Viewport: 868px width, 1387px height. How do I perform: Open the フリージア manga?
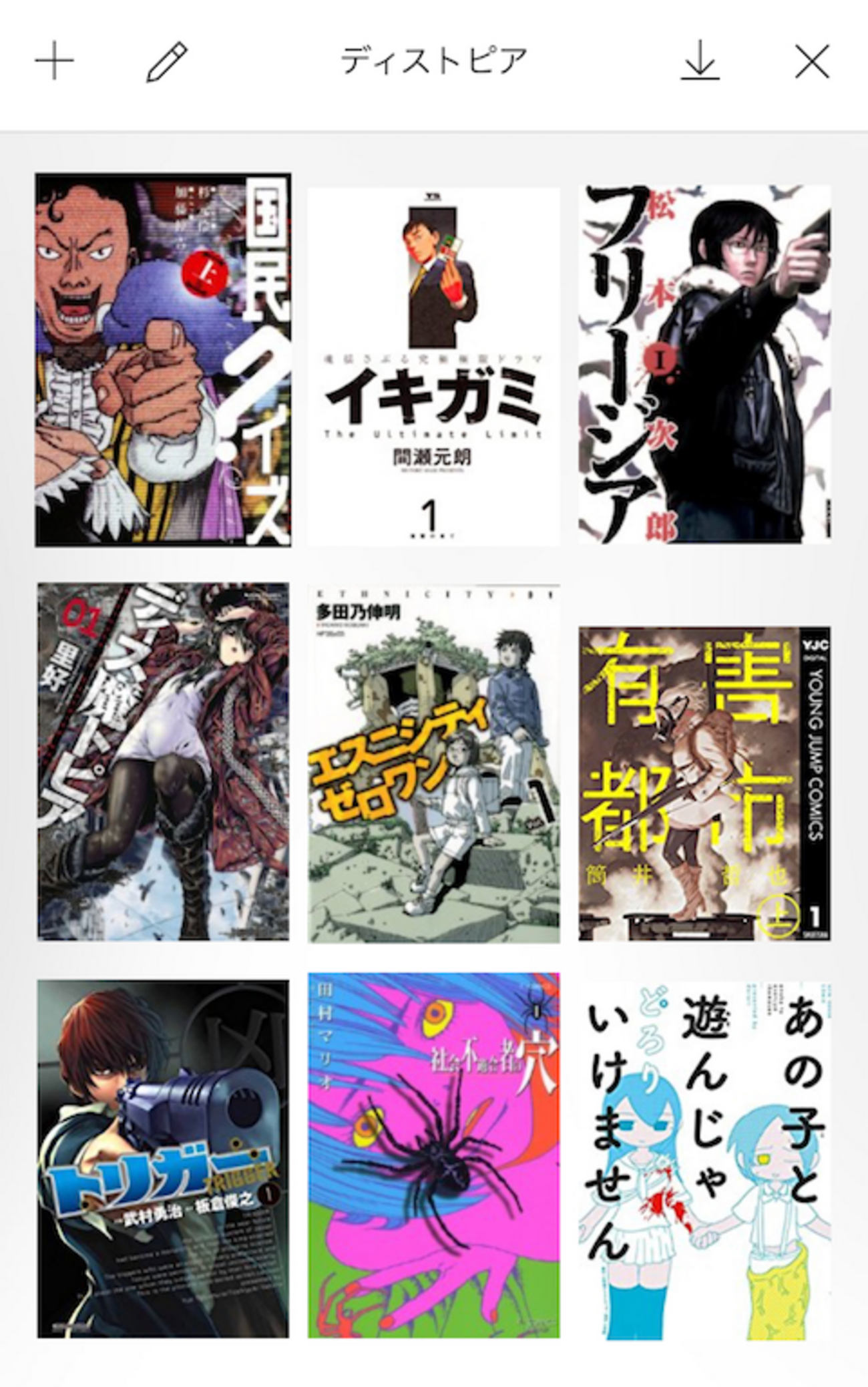click(704, 364)
